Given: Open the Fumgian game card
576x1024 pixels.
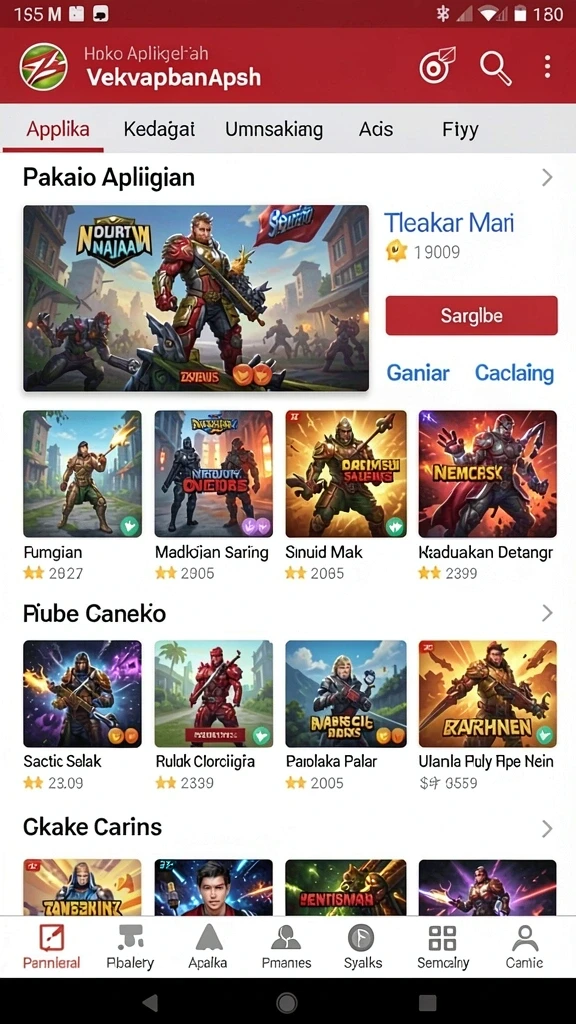Looking at the screenshot, I should coord(82,495).
